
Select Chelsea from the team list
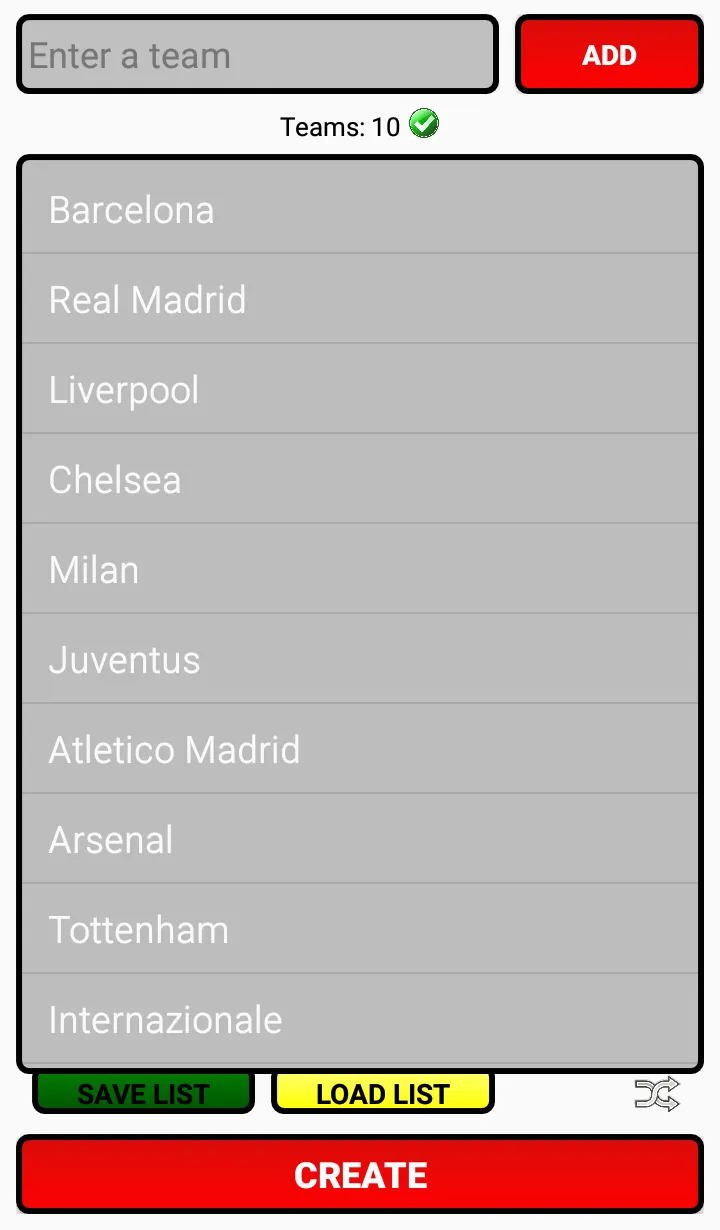coord(360,479)
